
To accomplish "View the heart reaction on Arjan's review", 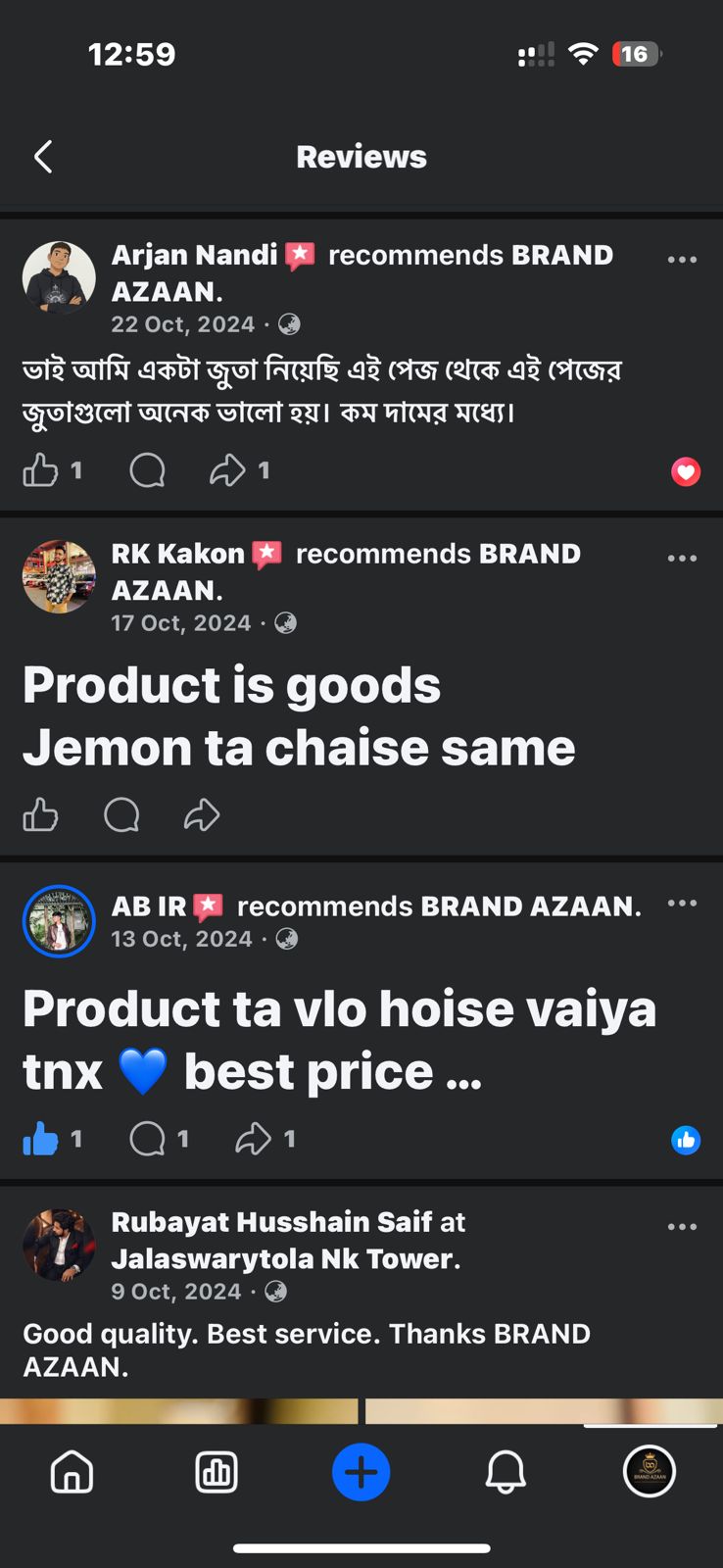I will (x=686, y=471).
